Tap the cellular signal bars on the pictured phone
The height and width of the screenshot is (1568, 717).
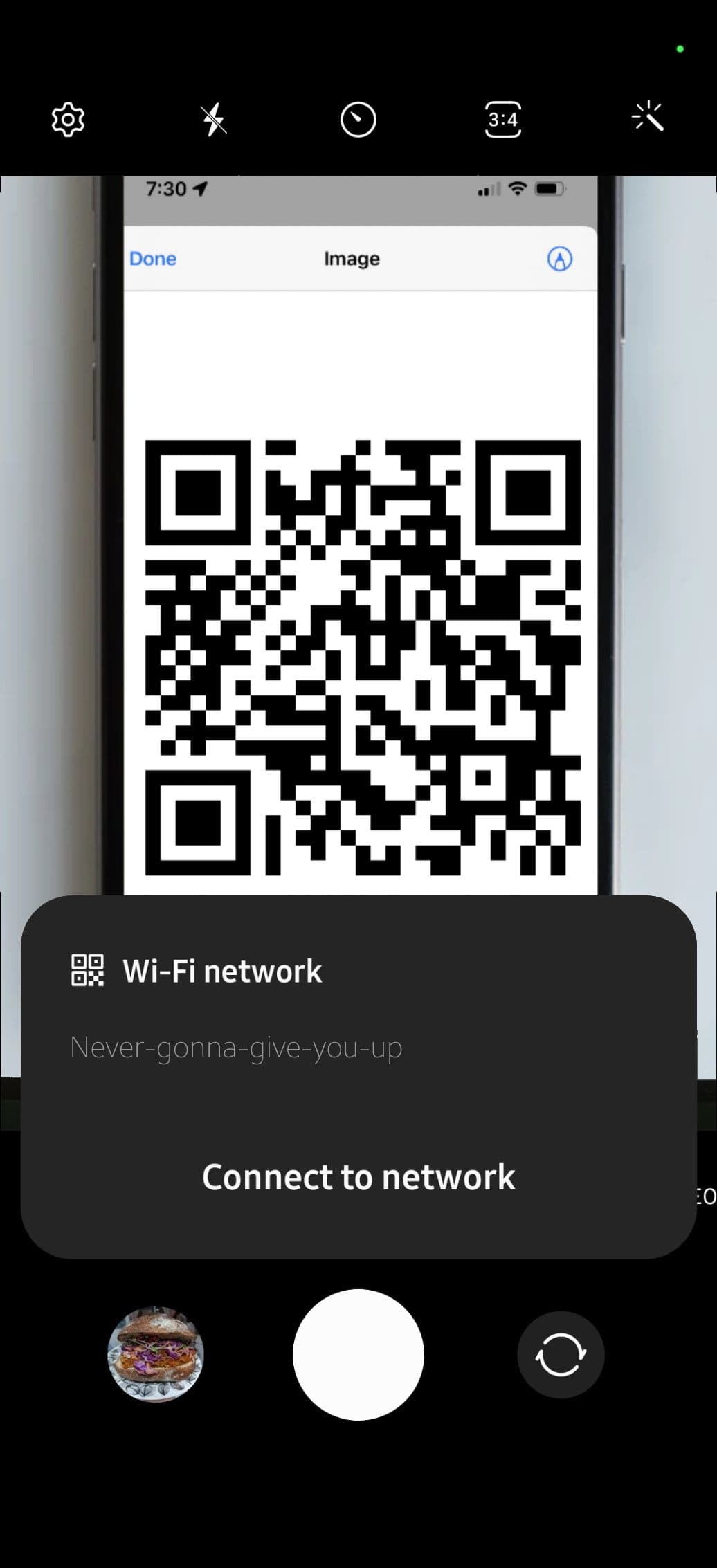[x=489, y=189]
